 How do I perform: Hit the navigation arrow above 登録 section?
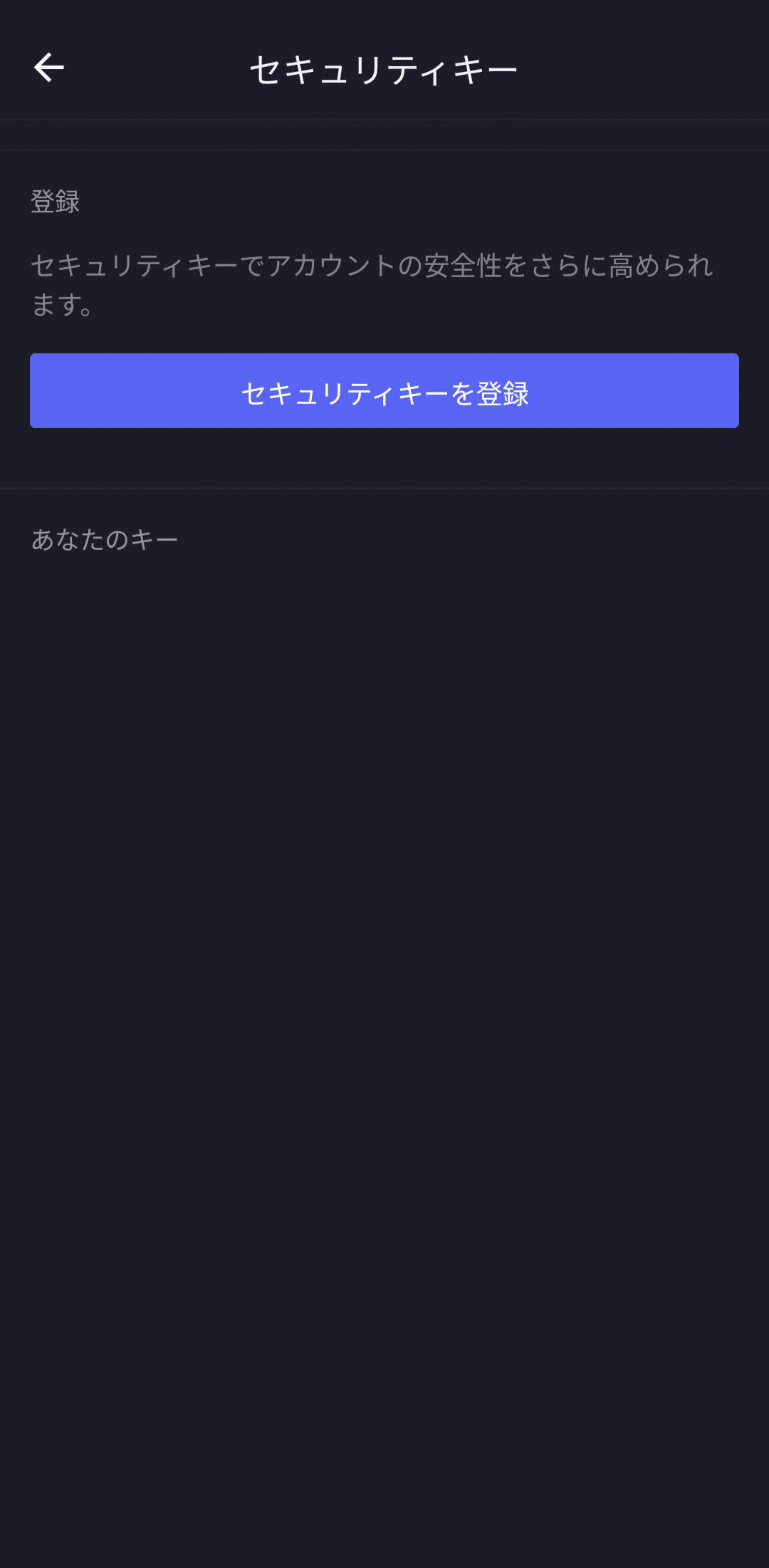point(48,68)
